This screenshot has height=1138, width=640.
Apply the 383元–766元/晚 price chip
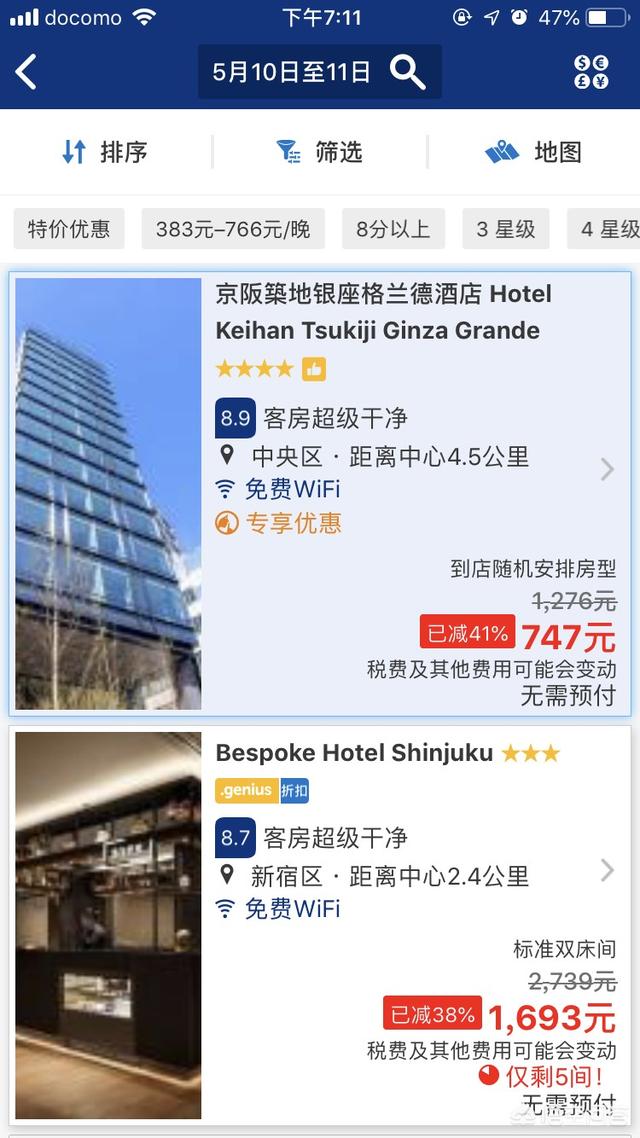[233, 229]
